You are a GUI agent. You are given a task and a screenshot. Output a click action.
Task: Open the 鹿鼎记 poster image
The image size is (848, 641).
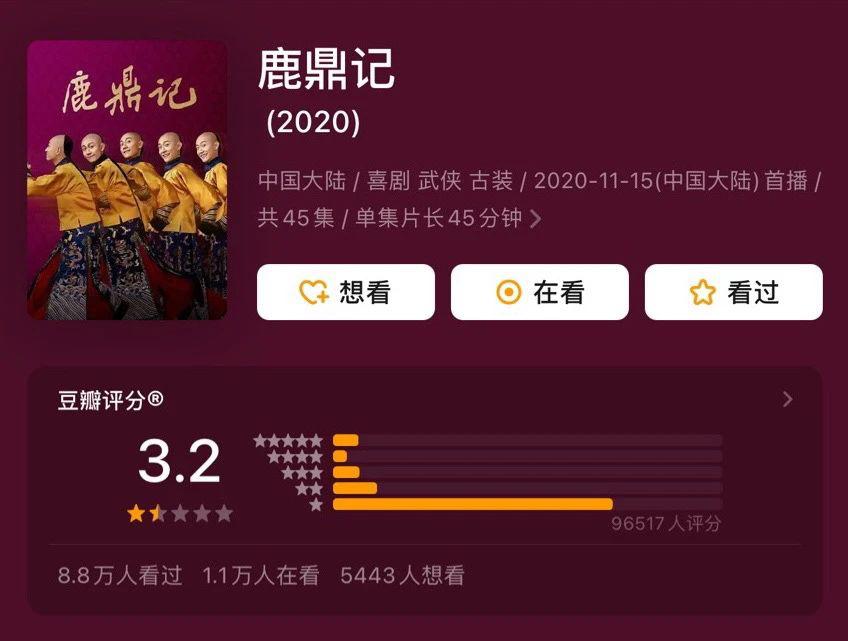(127, 180)
